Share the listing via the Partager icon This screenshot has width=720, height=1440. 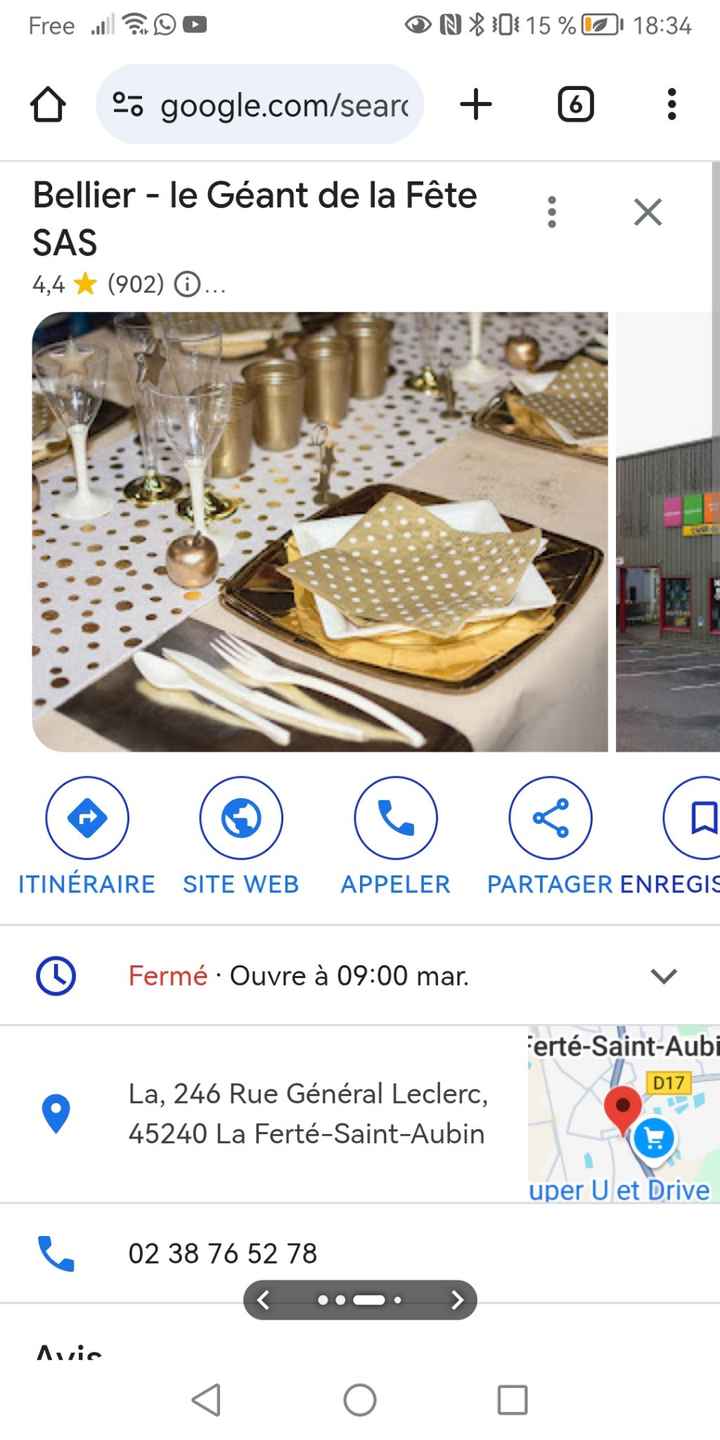click(550, 817)
